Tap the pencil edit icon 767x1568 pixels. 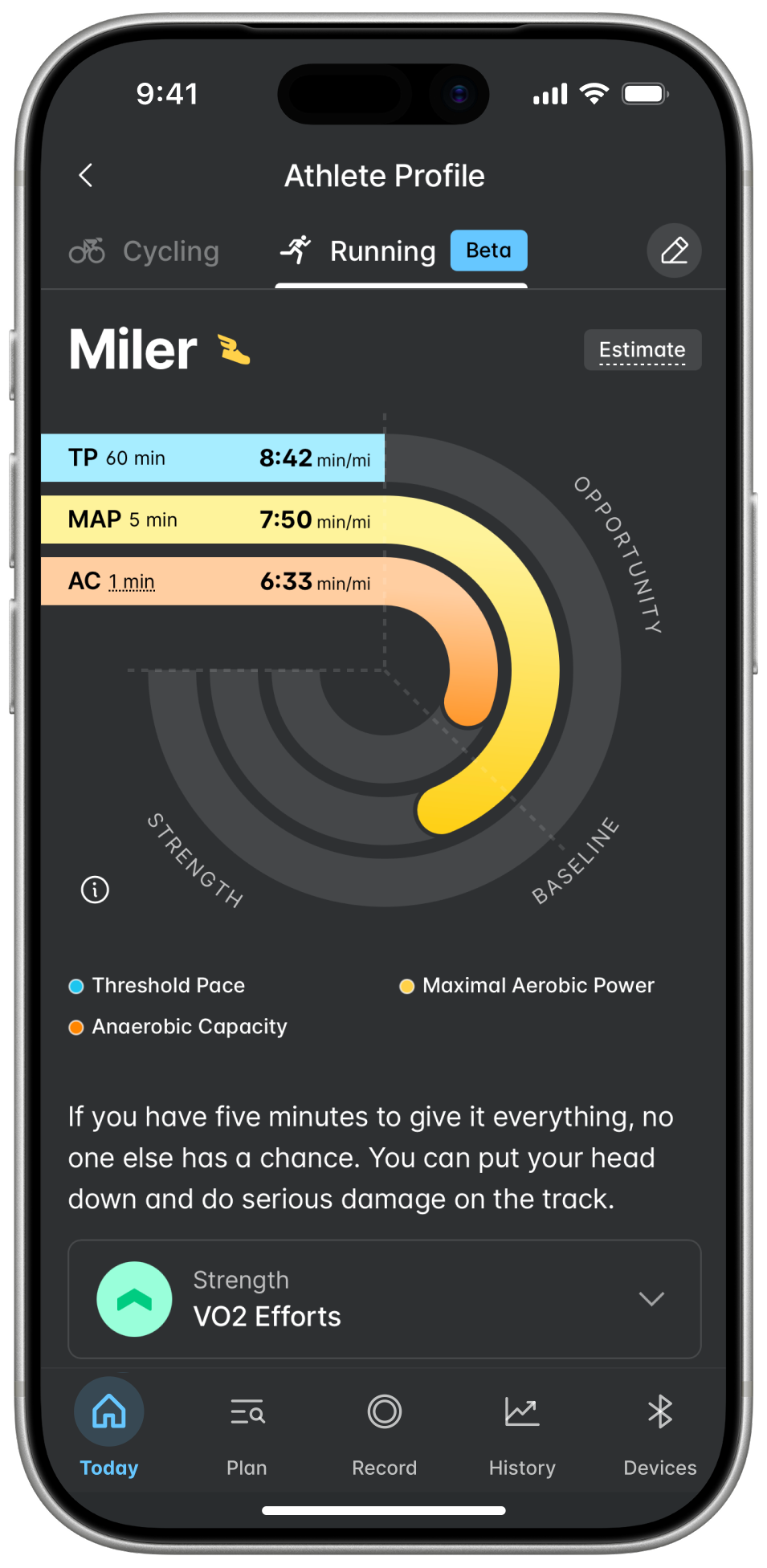[x=674, y=250]
